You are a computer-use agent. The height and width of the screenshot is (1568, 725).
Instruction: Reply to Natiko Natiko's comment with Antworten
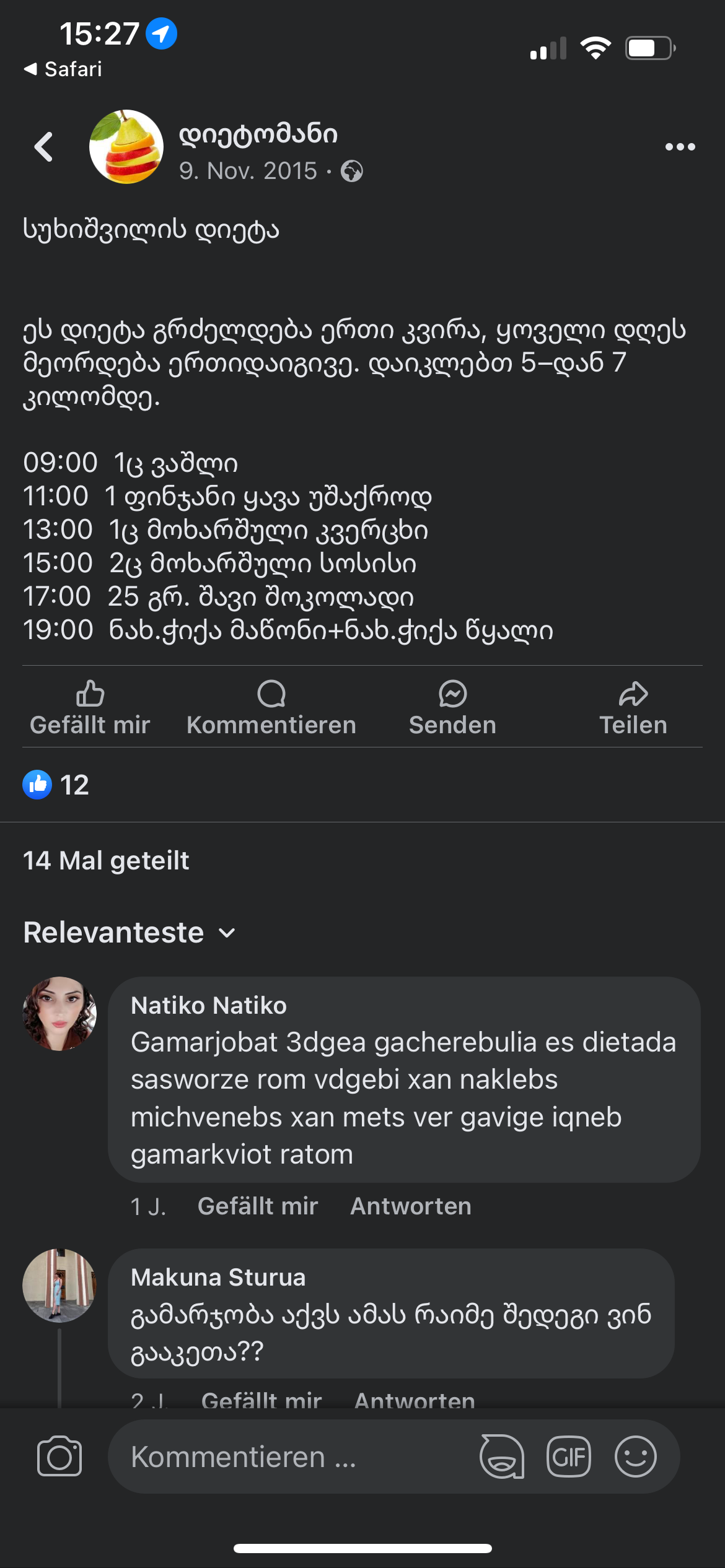tap(411, 1206)
